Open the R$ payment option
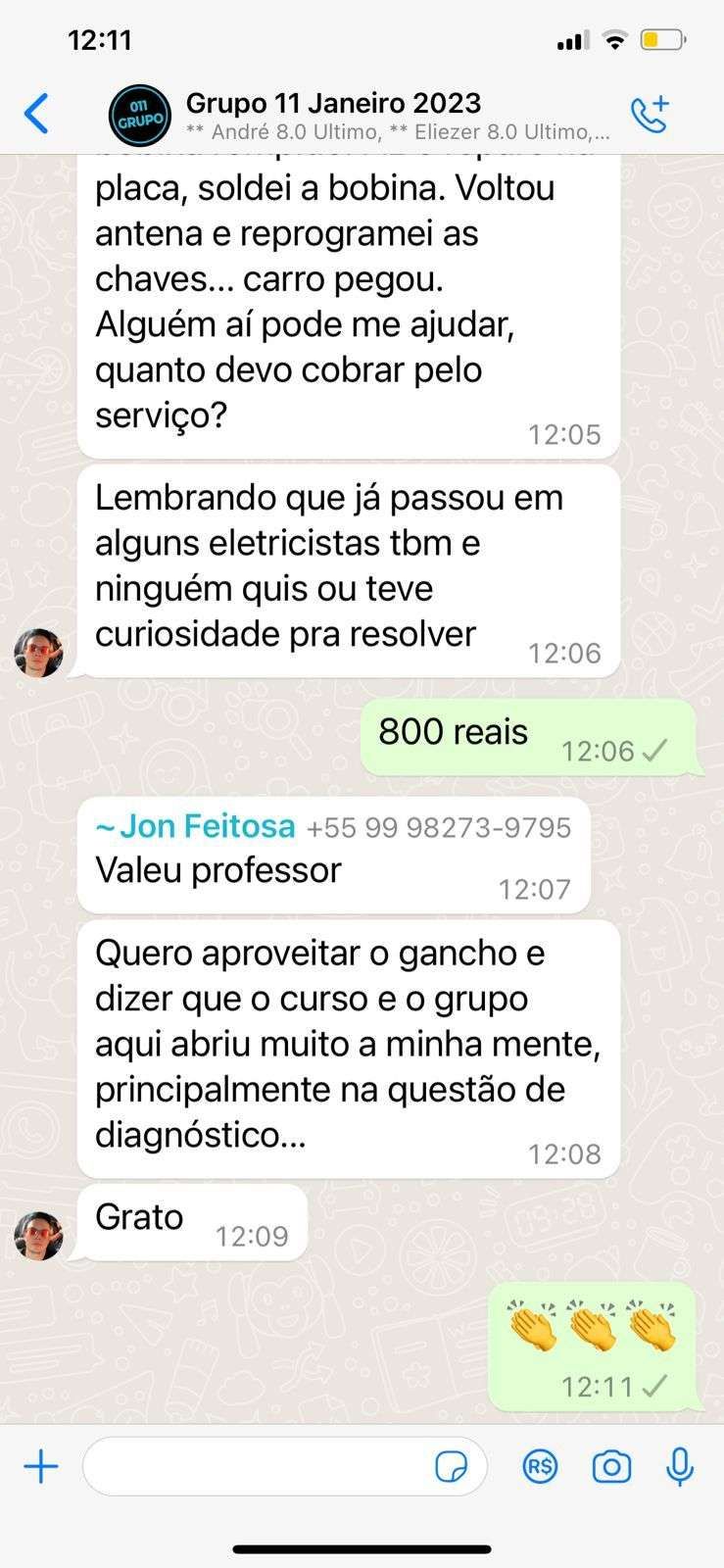The width and height of the screenshot is (724, 1568). tap(540, 1467)
